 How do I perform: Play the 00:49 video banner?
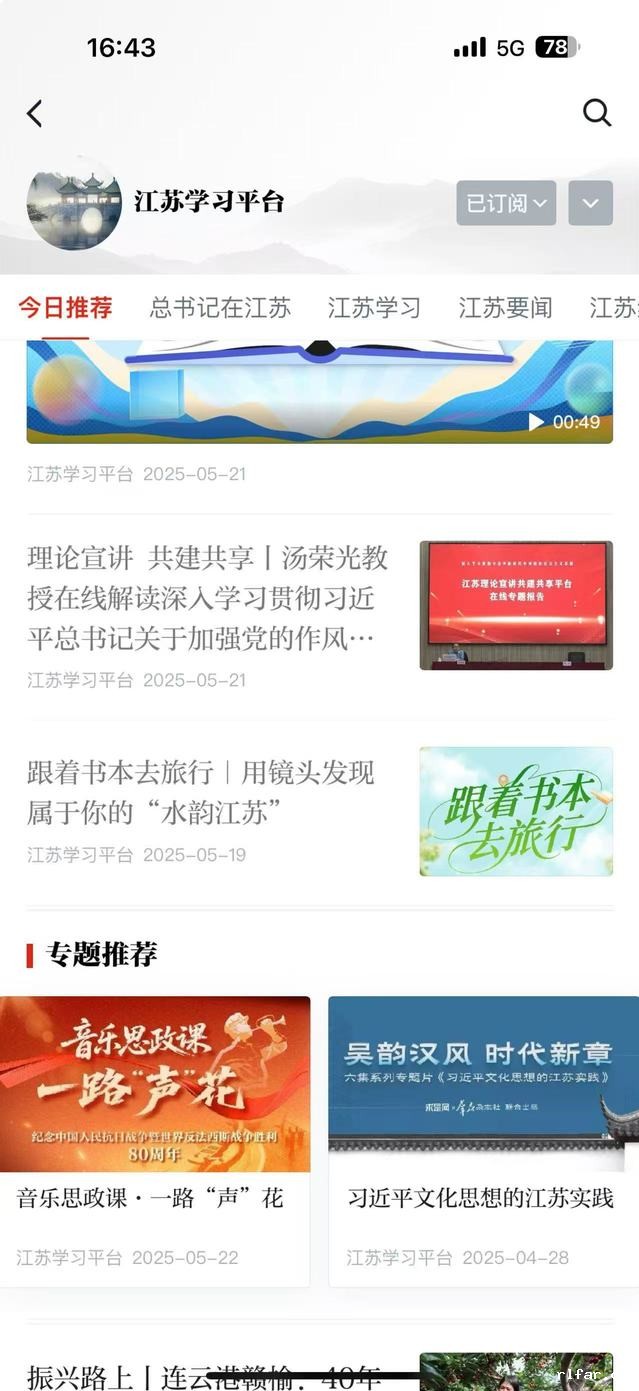319,392
